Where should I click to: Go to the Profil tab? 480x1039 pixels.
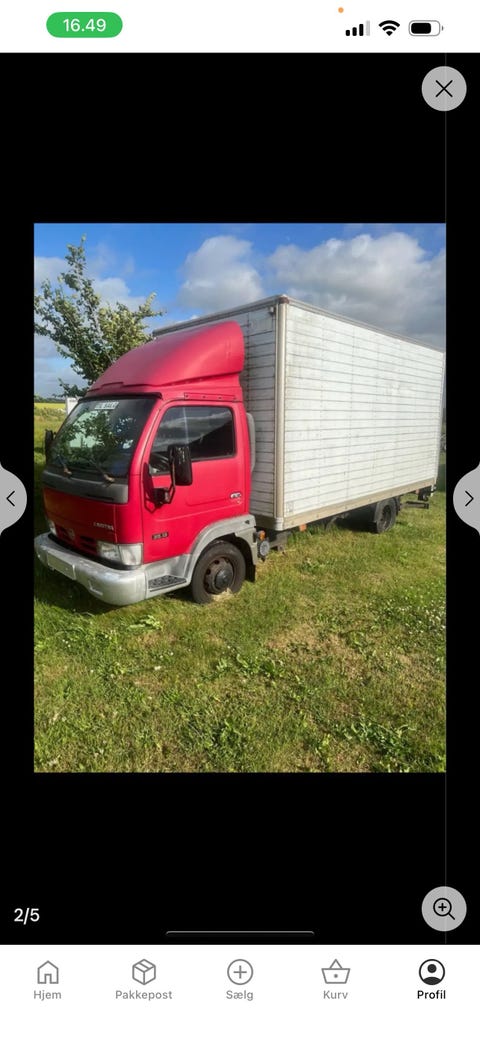tap(432, 979)
